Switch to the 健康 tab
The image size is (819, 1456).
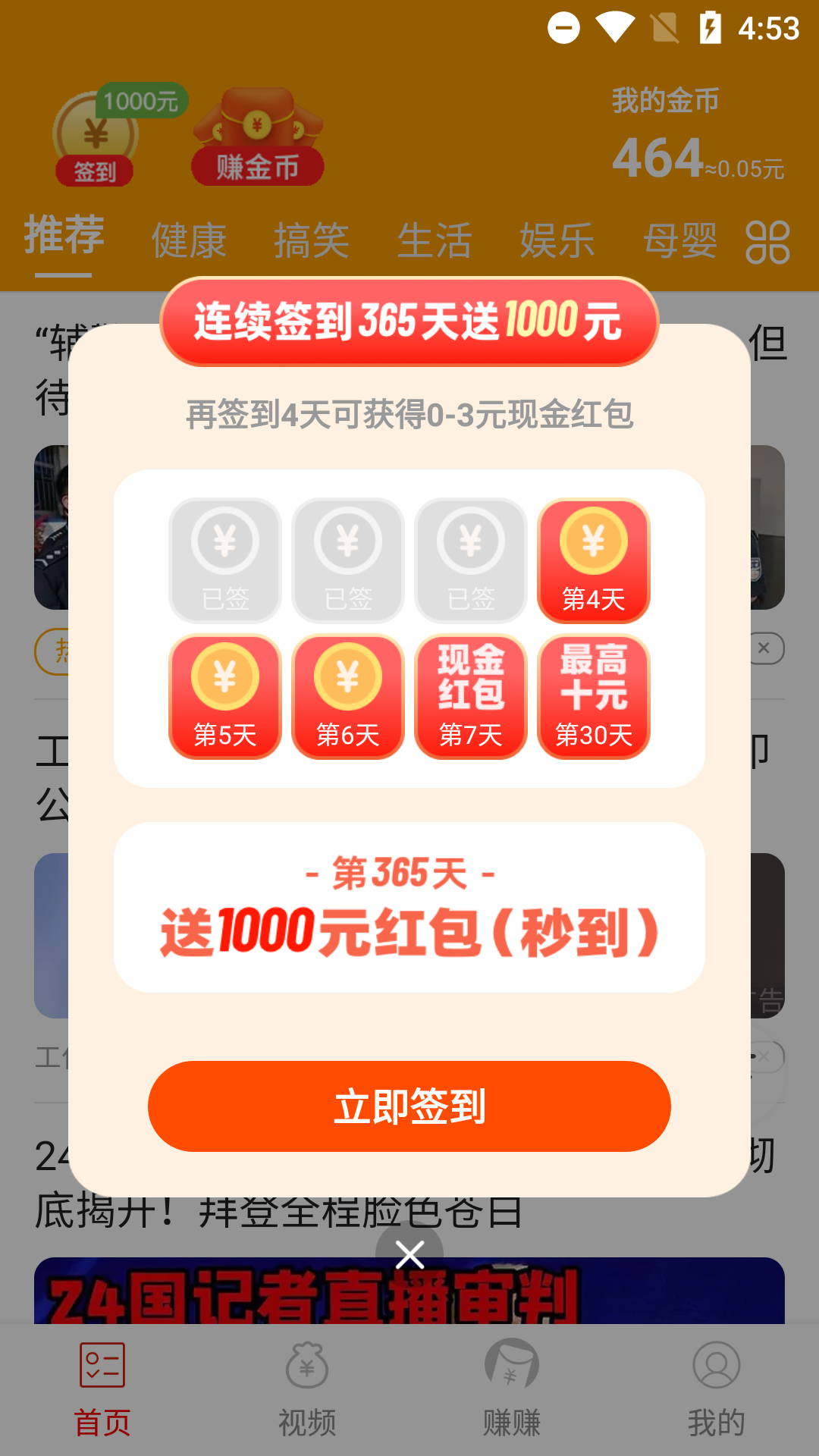[x=189, y=240]
